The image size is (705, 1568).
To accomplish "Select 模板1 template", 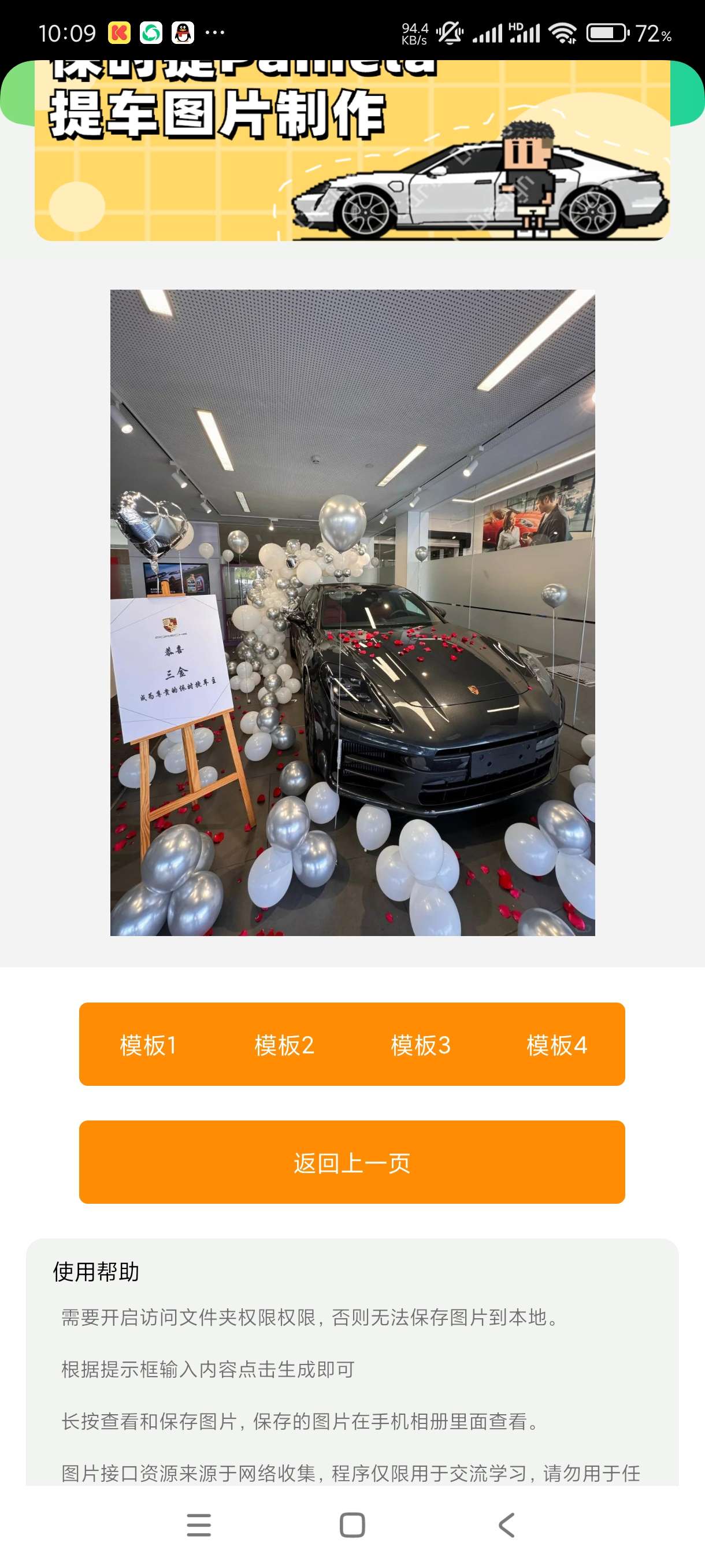I will (x=148, y=1045).
